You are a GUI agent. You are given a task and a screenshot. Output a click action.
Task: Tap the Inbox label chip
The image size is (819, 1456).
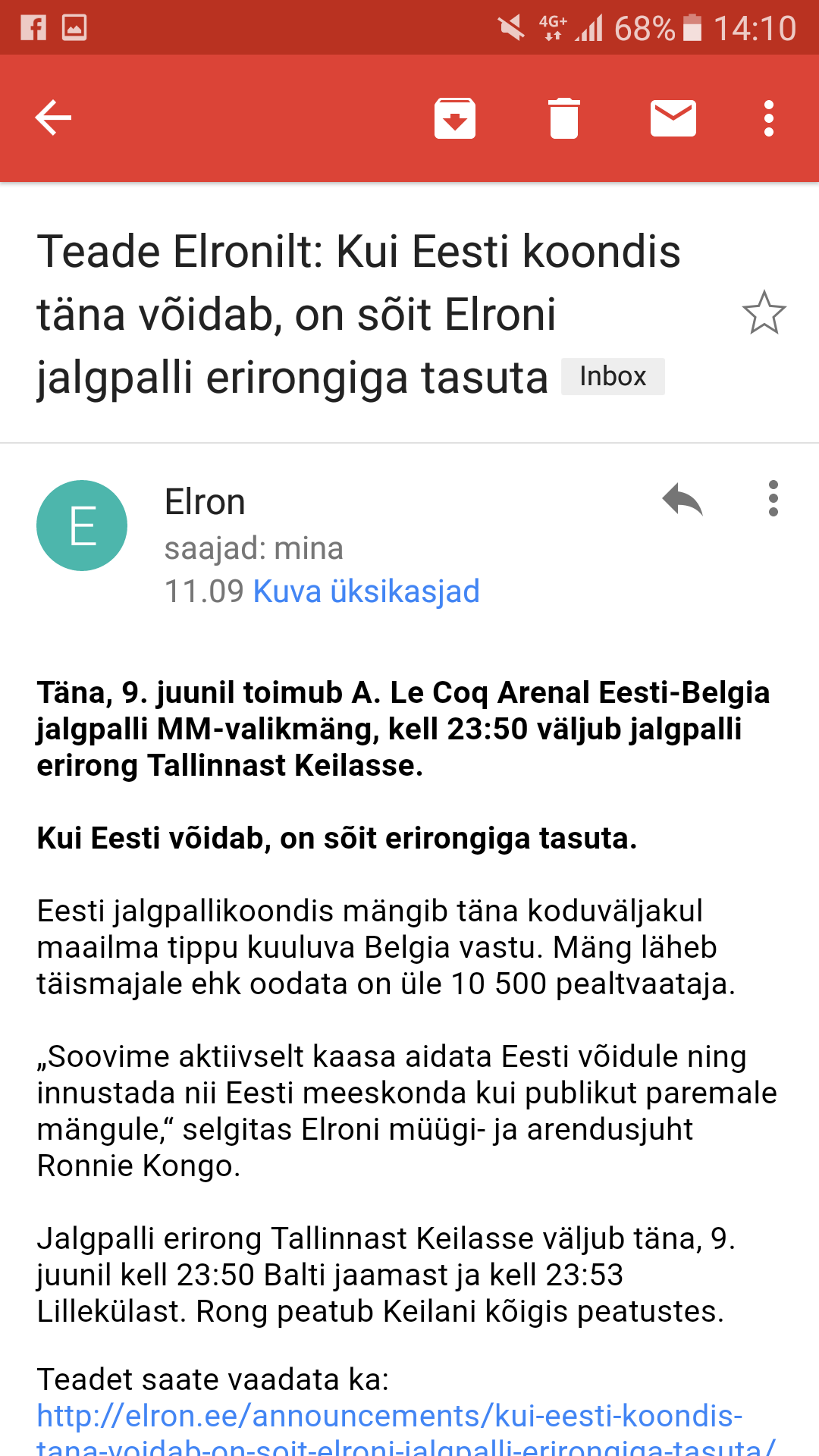(613, 376)
